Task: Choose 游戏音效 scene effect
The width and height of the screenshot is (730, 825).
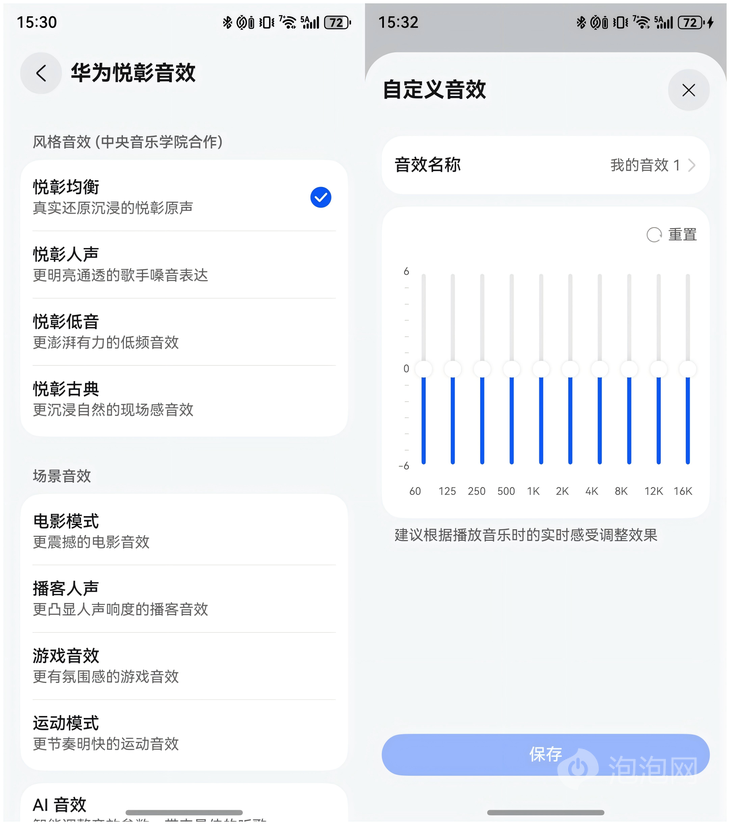Action: [x=180, y=665]
